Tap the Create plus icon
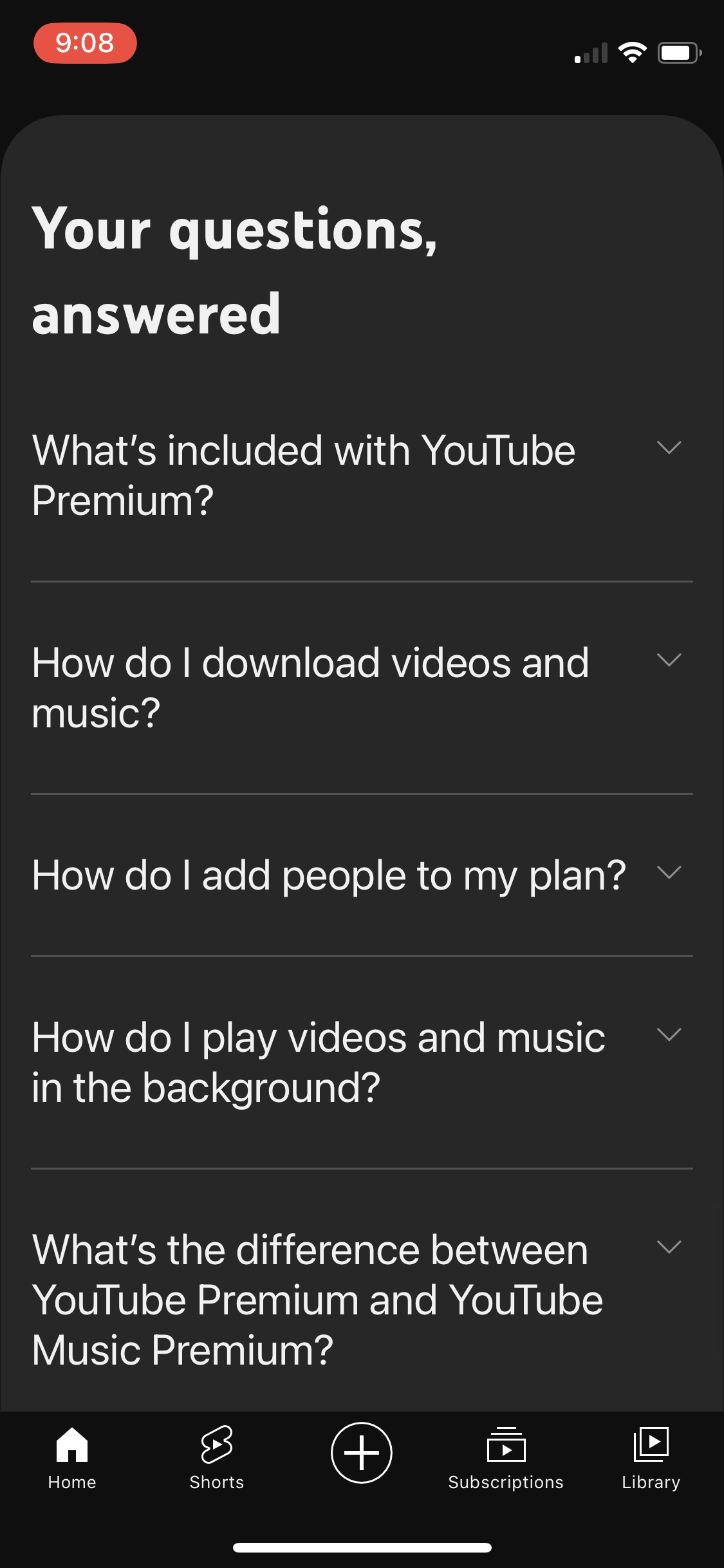This screenshot has width=724, height=1568. 362,1452
